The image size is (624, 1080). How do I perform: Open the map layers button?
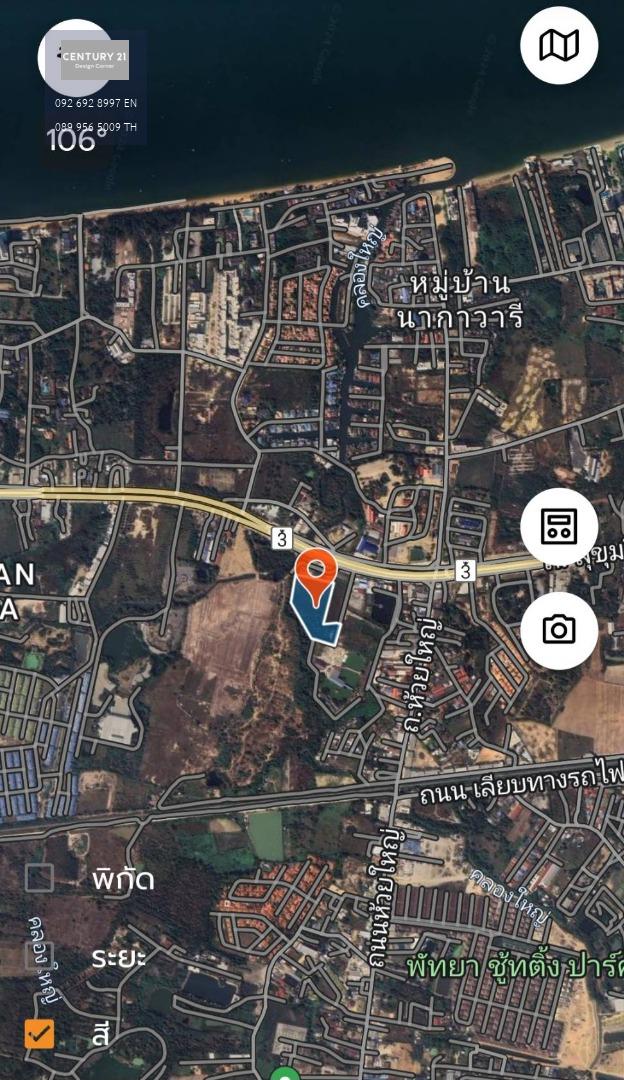[559, 46]
